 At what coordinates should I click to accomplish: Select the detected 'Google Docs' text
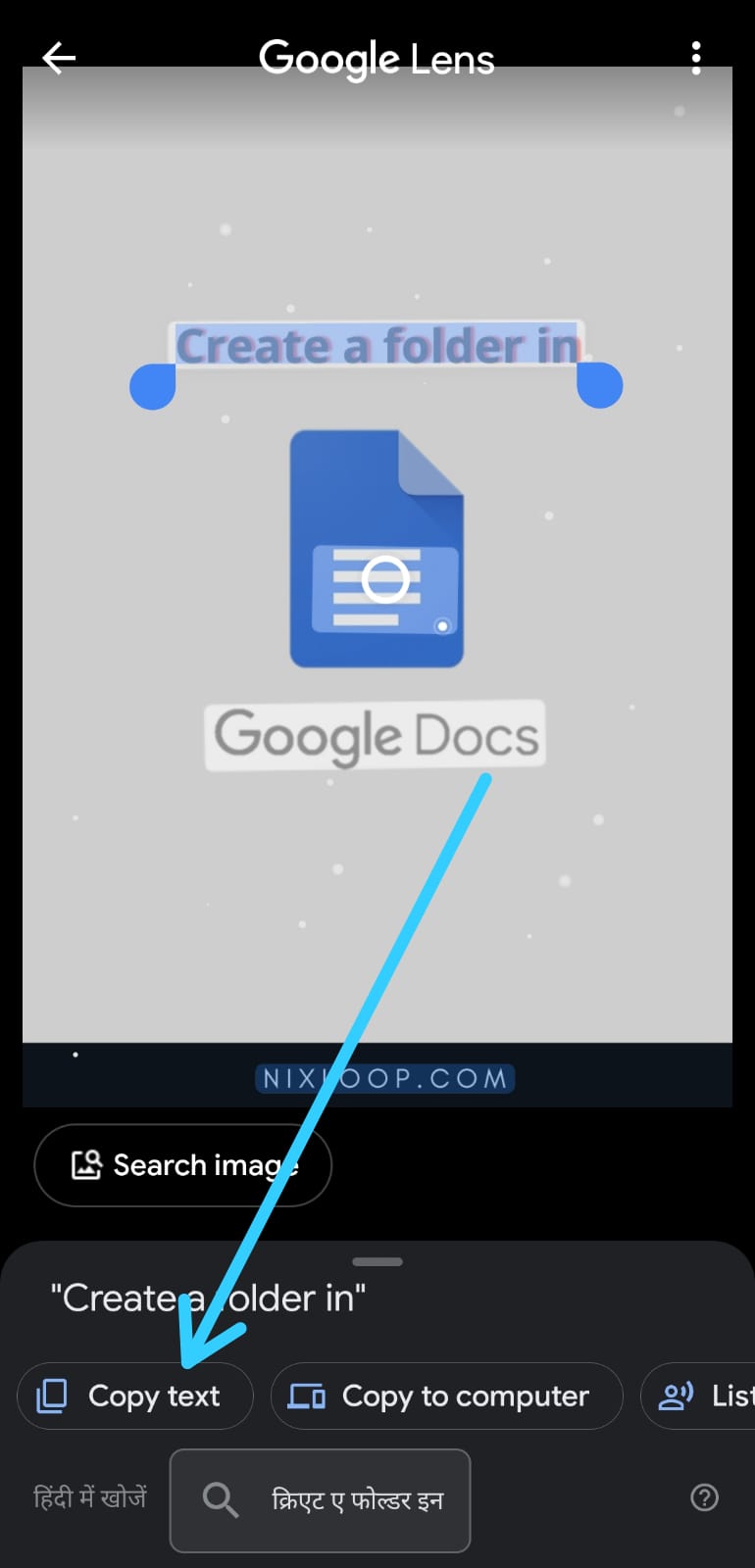[x=376, y=735]
